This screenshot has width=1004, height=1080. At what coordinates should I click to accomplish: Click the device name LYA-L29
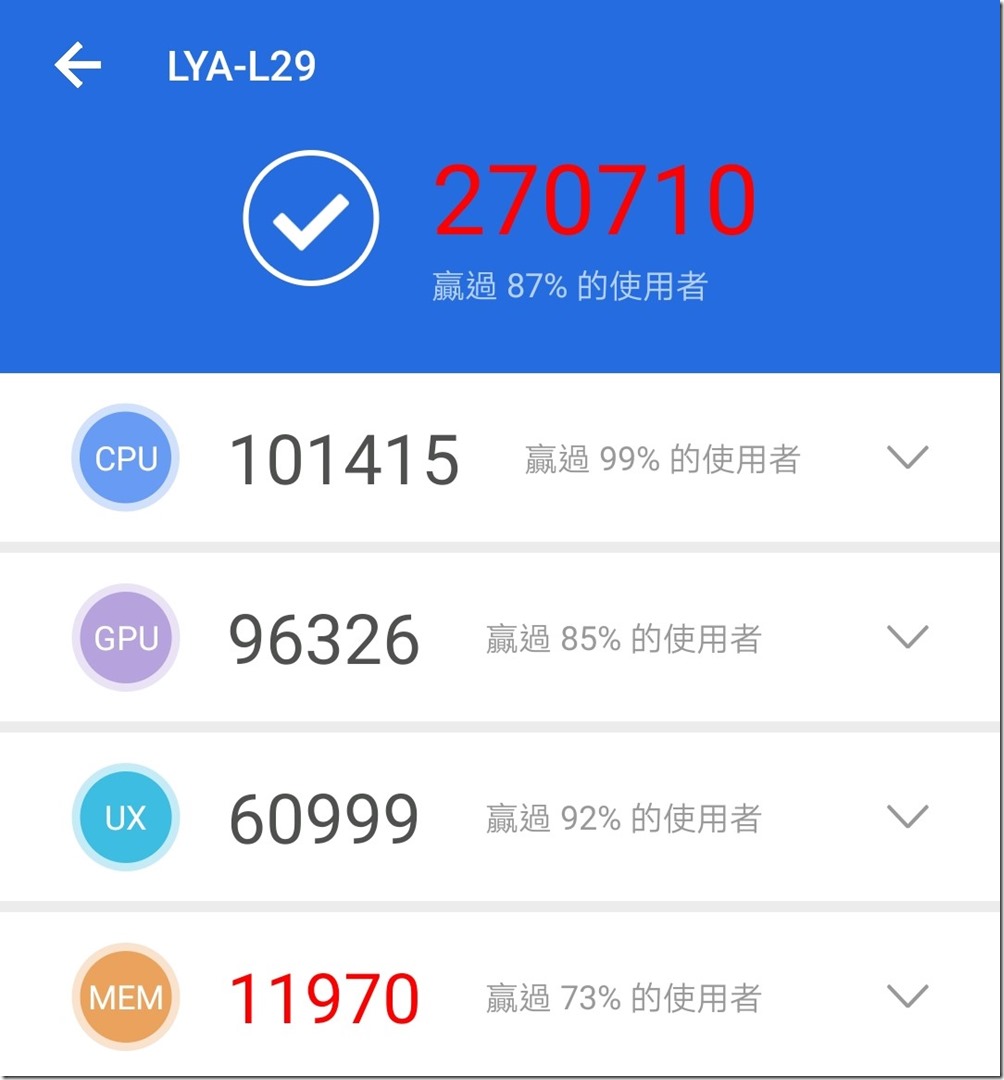point(240,64)
